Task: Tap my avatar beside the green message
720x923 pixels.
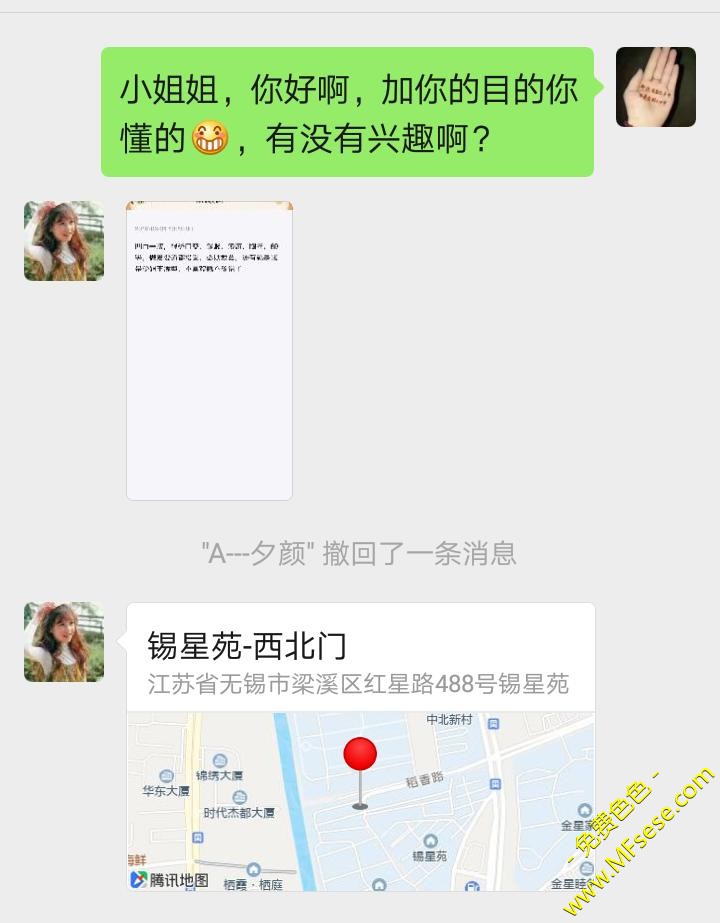Action: coord(655,87)
